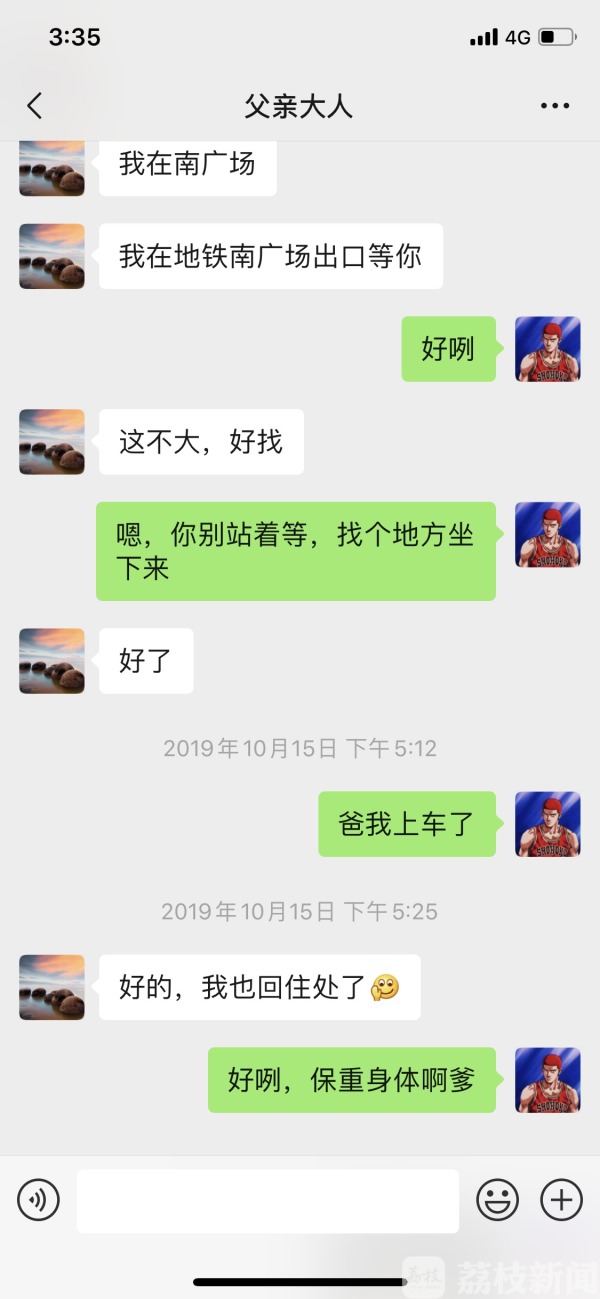View own avatar beside 爸我上车了
The height and width of the screenshot is (1299, 600).
(547, 824)
